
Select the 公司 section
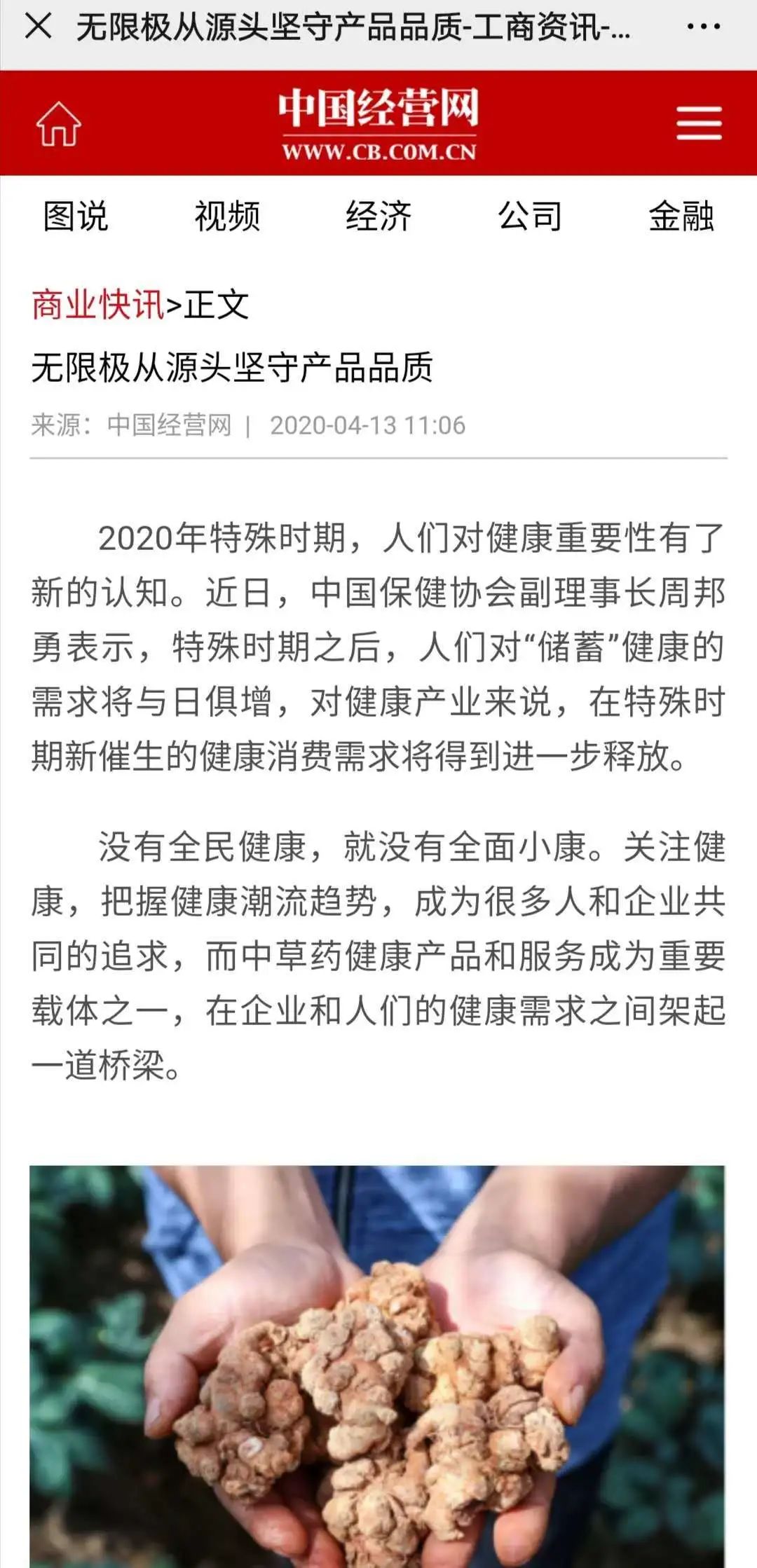530,216
